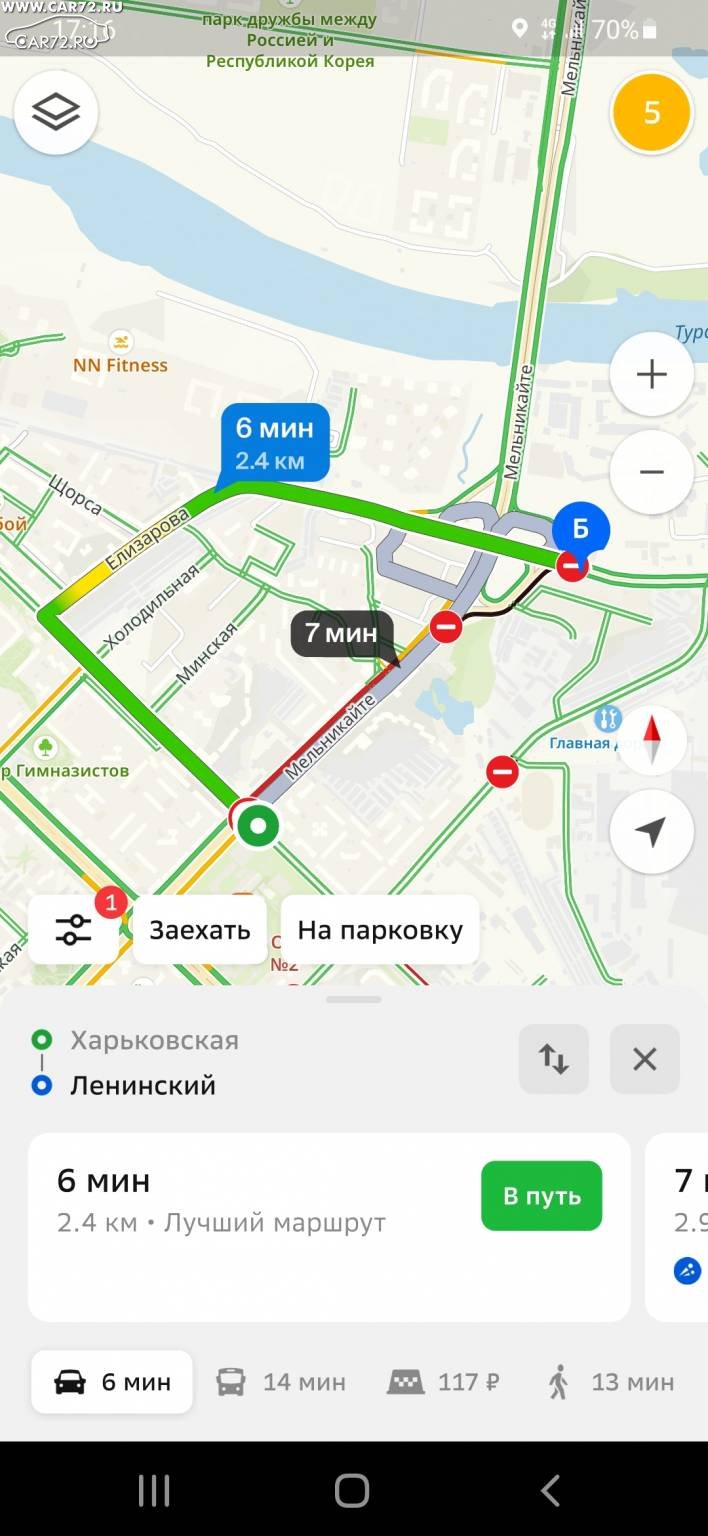Image resolution: width=708 pixels, height=1536 pixels.
Task: Open route settings filter button
Action: pos(73,929)
